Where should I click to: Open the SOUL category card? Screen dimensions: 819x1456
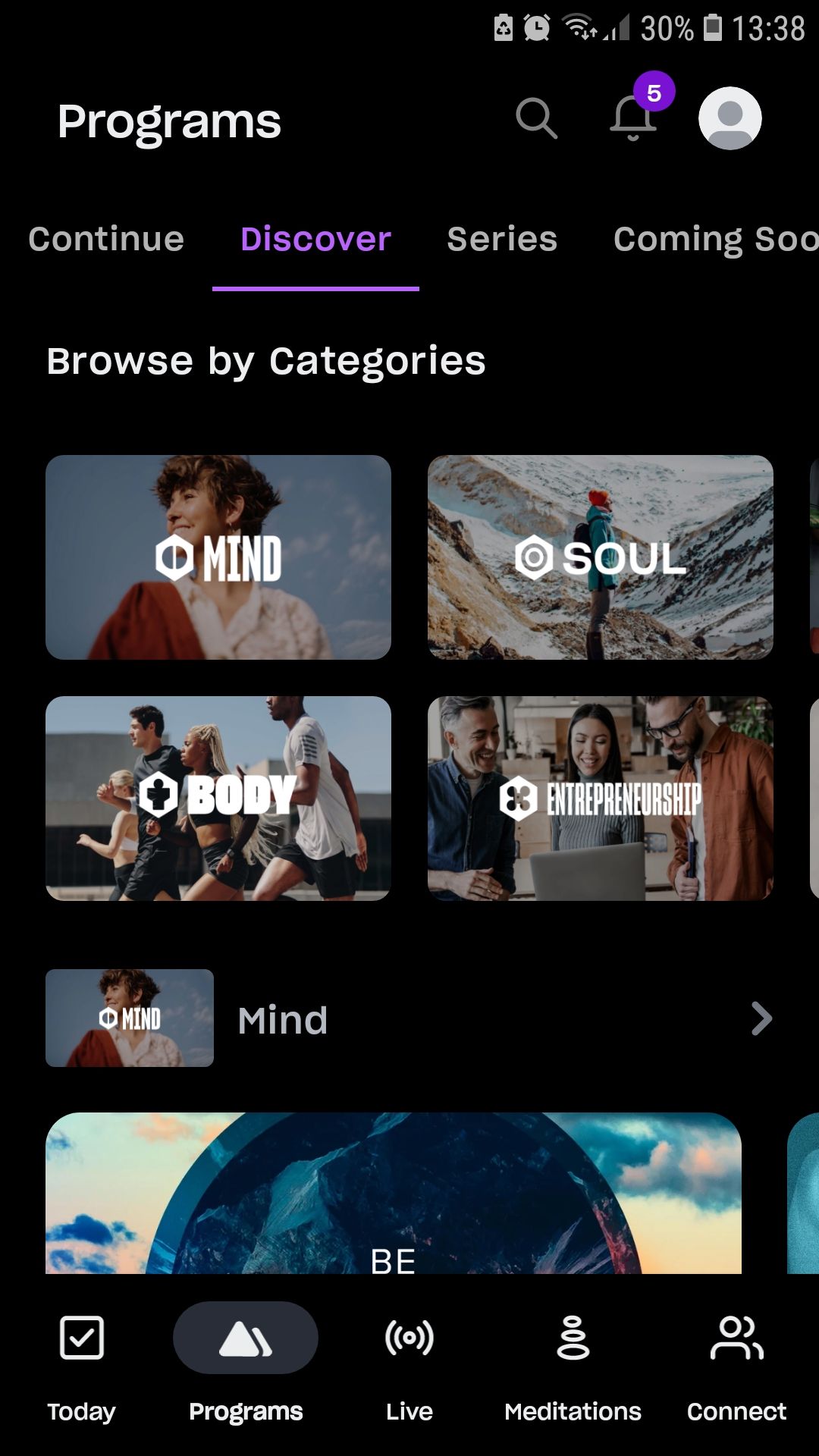[600, 557]
